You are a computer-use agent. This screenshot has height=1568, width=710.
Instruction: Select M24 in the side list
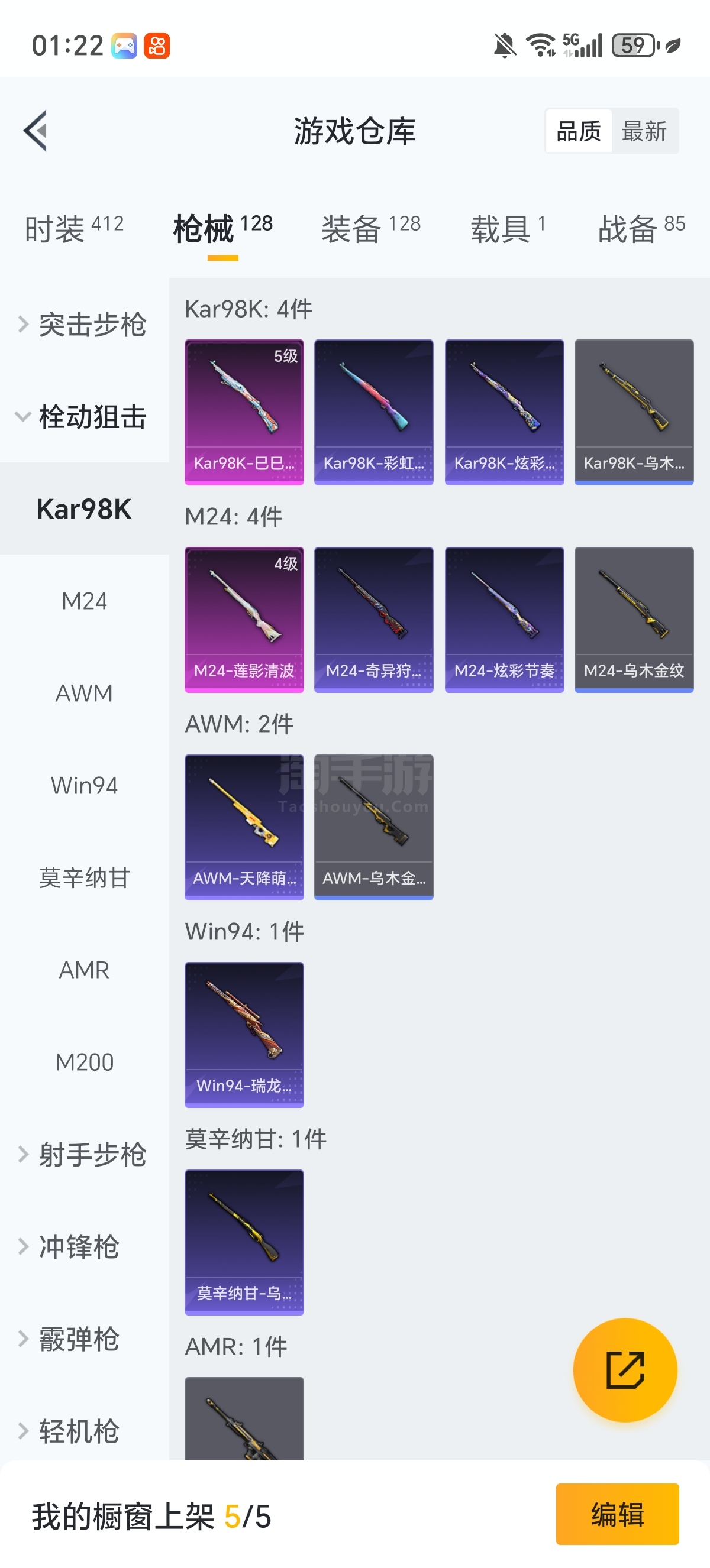pyautogui.click(x=84, y=601)
